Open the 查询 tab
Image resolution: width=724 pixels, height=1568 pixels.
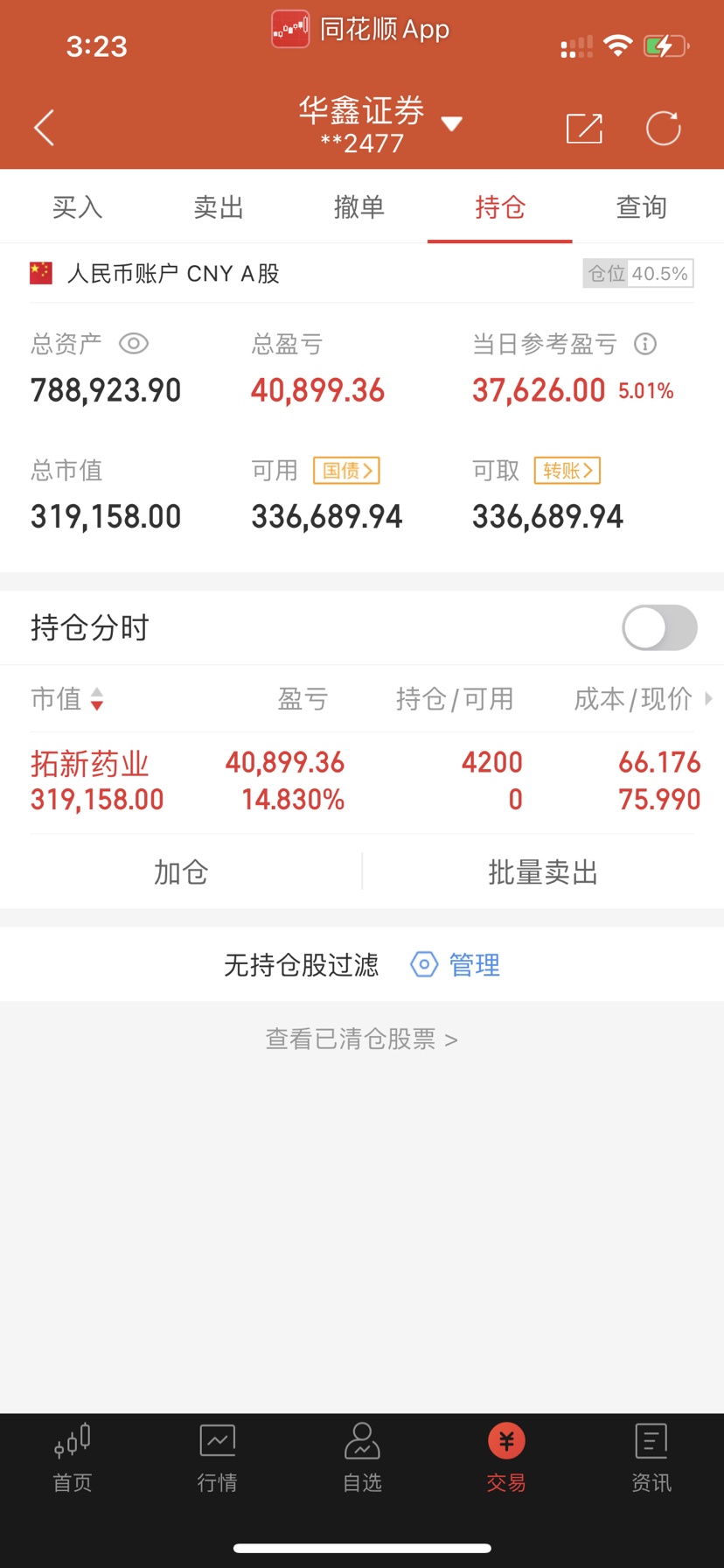coord(642,207)
